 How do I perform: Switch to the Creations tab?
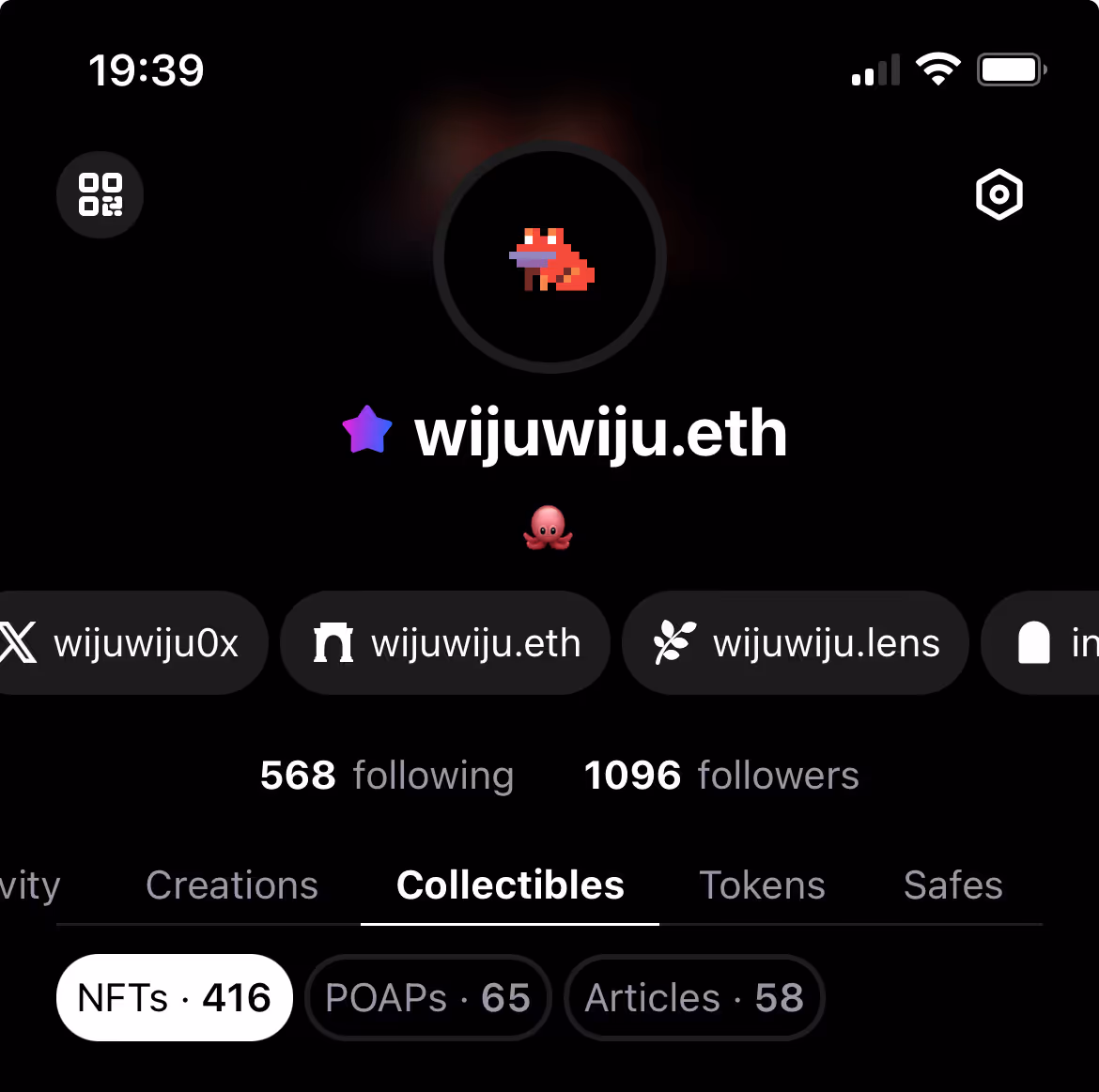point(232,885)
